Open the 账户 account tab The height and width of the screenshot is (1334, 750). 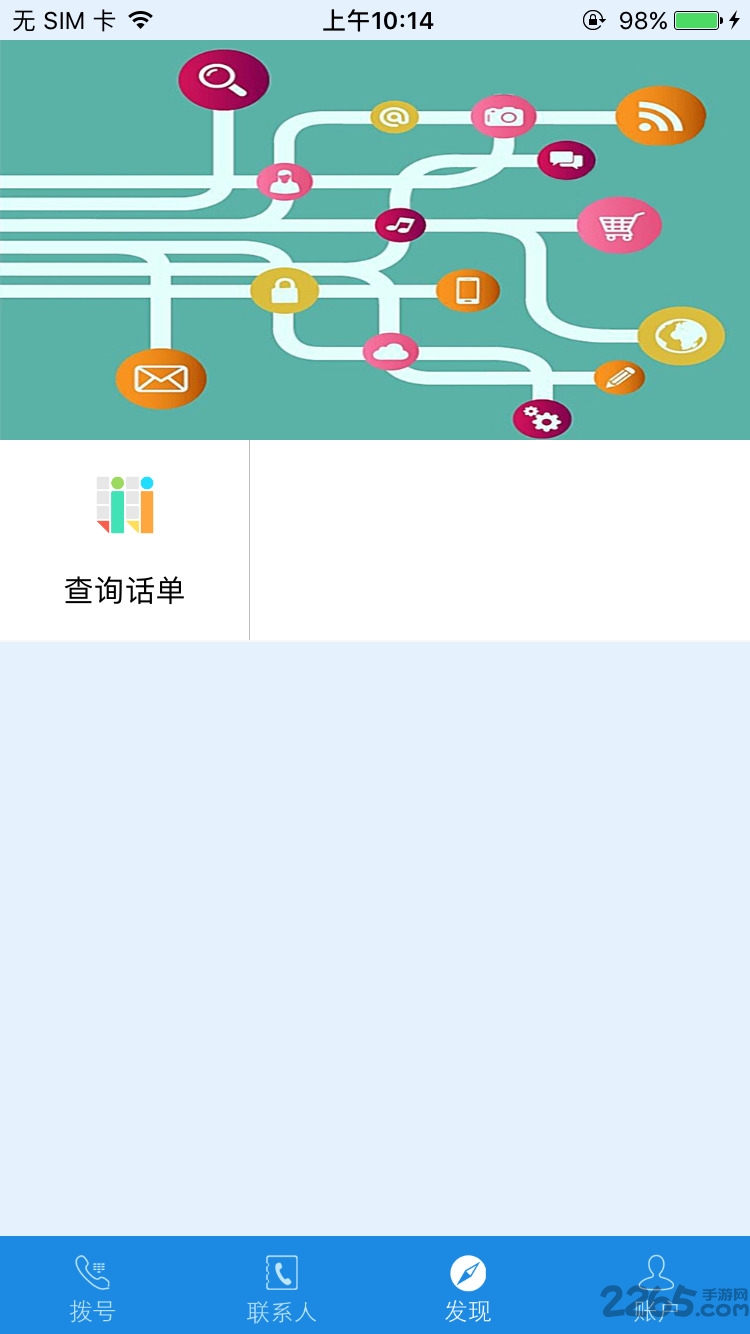(x=657, y=1287)
